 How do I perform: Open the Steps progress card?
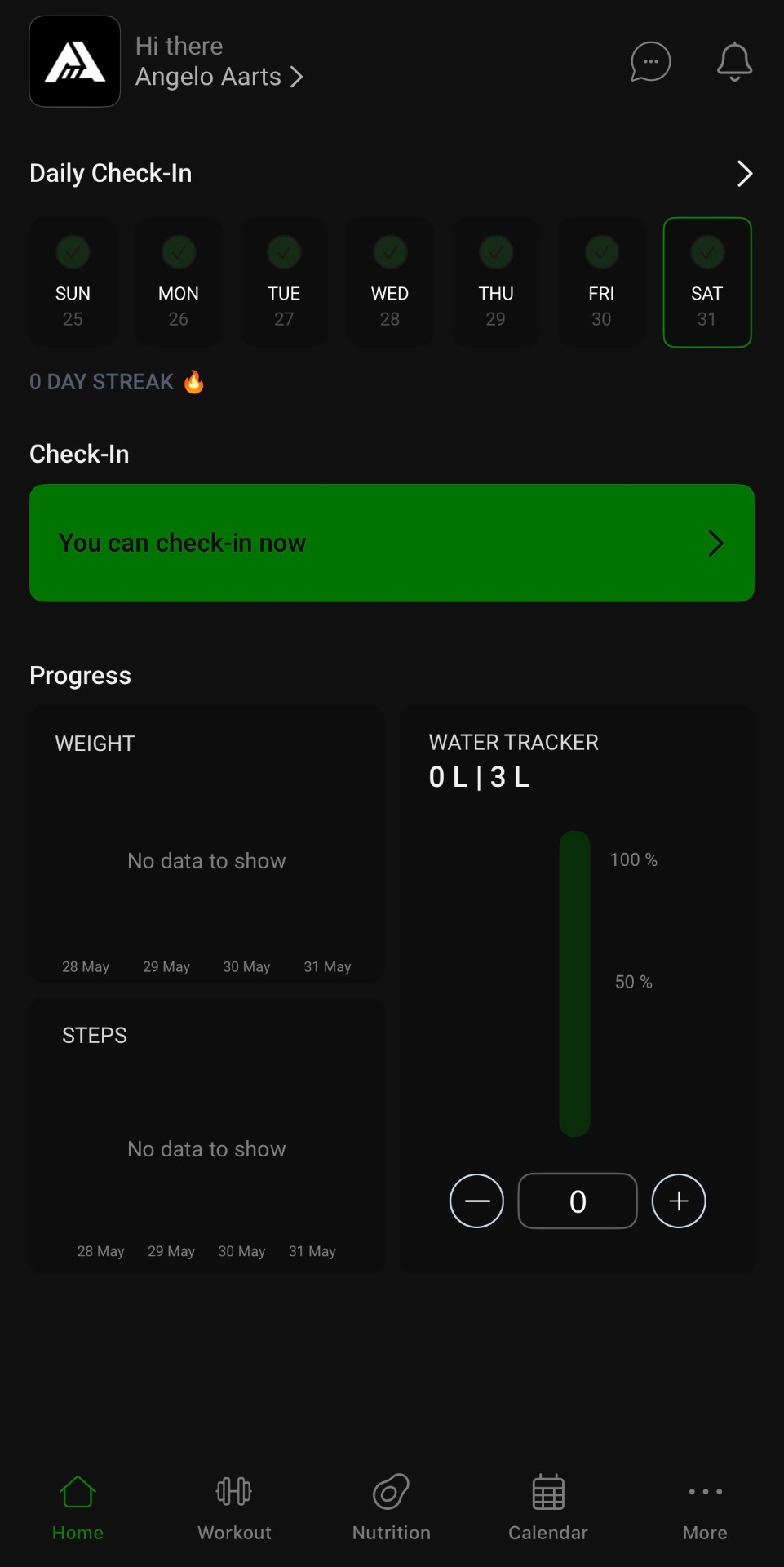click(x=206, y=1135)
